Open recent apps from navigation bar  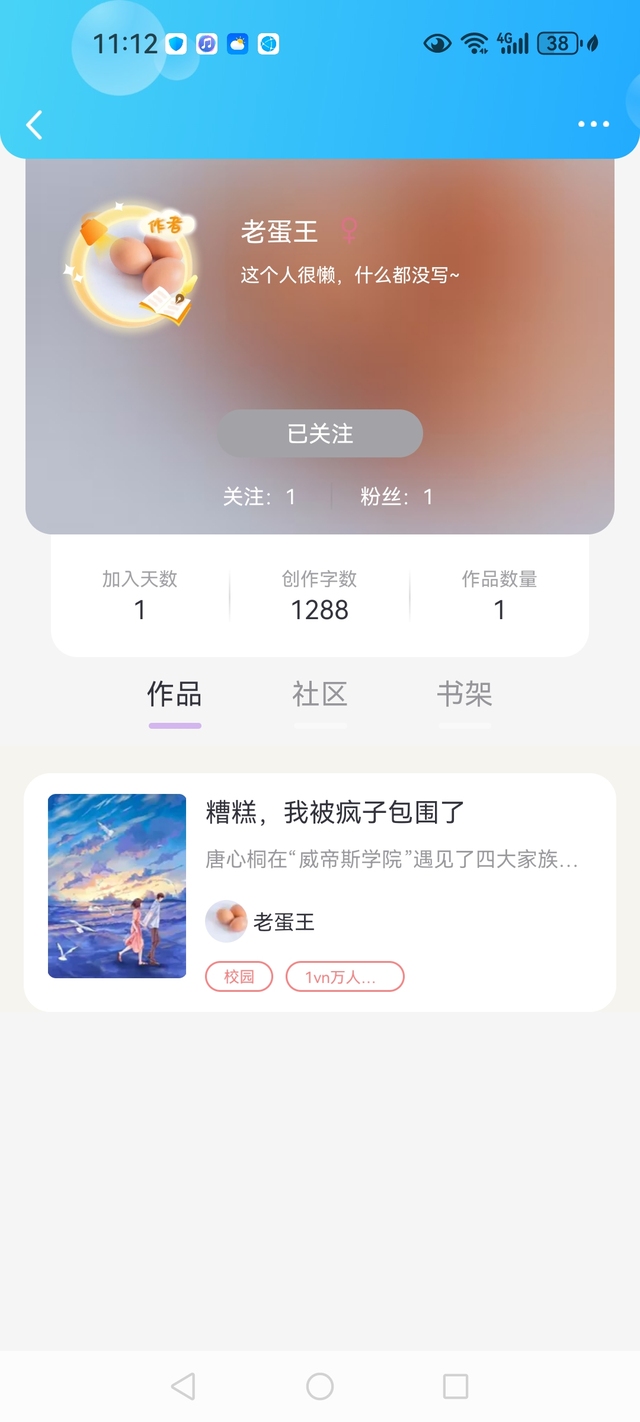click(x=455, y=1386)
